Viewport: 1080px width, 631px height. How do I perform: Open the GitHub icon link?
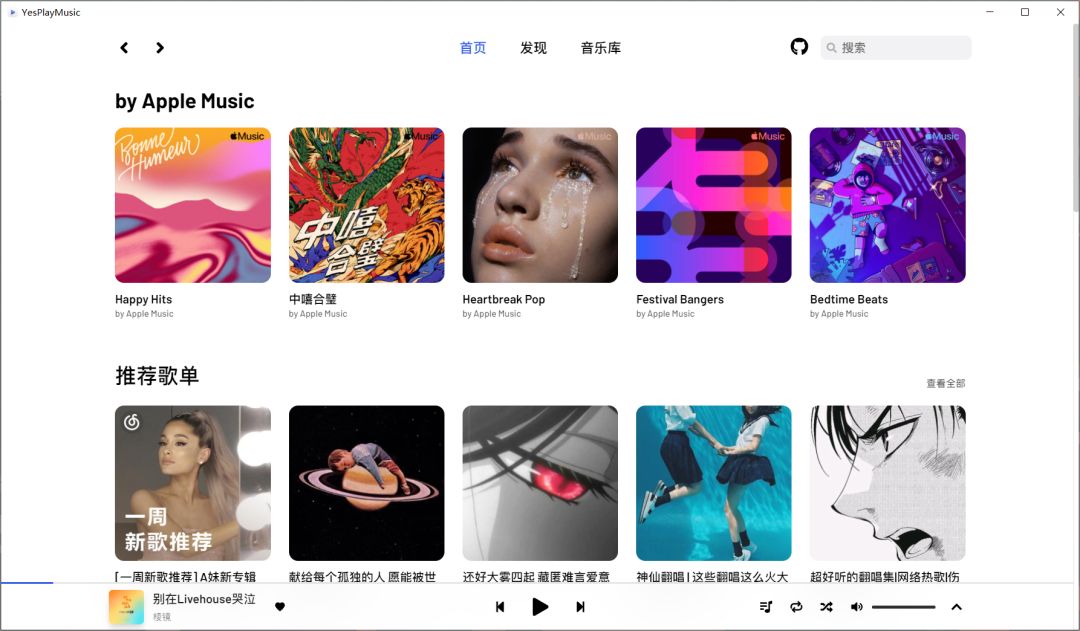coord(799,47)
